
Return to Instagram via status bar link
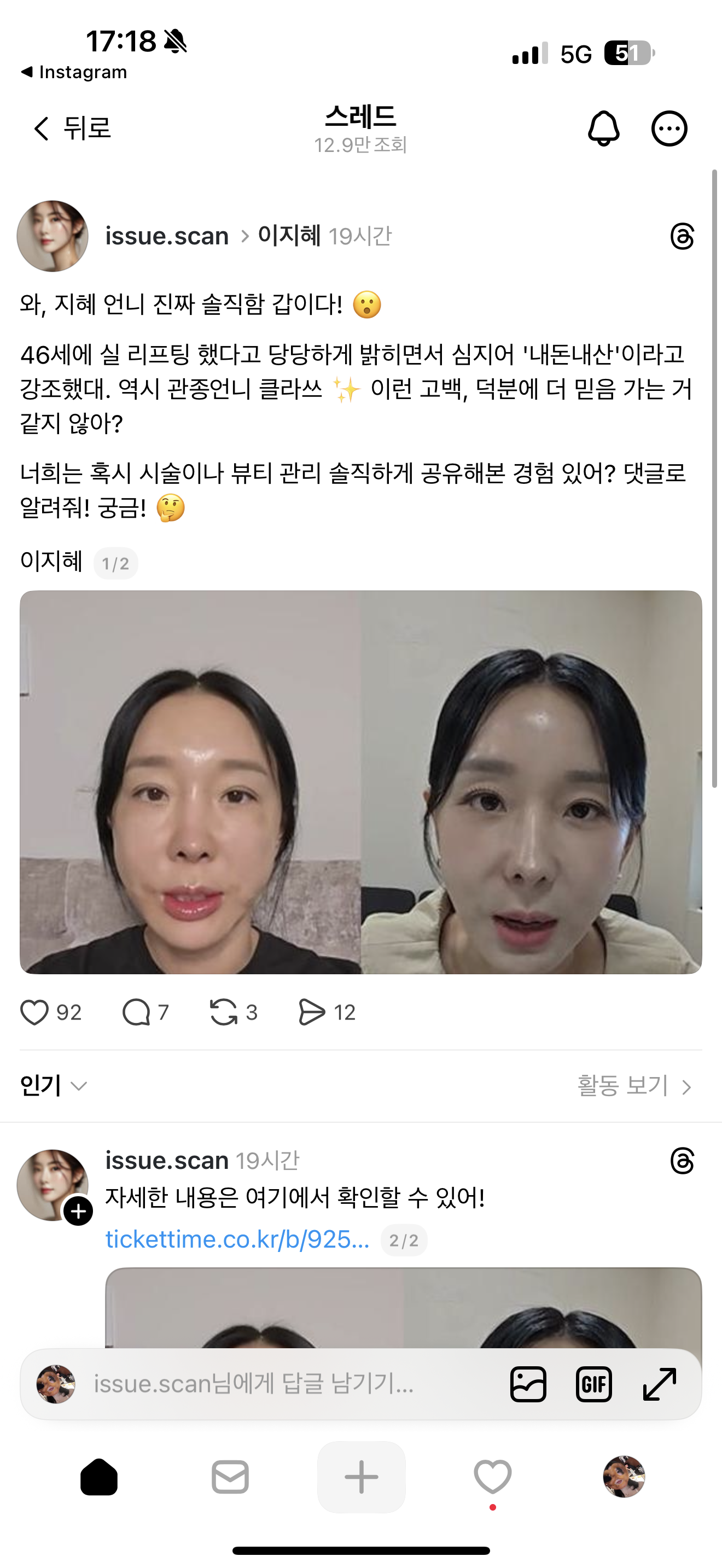tap(74, 72)
